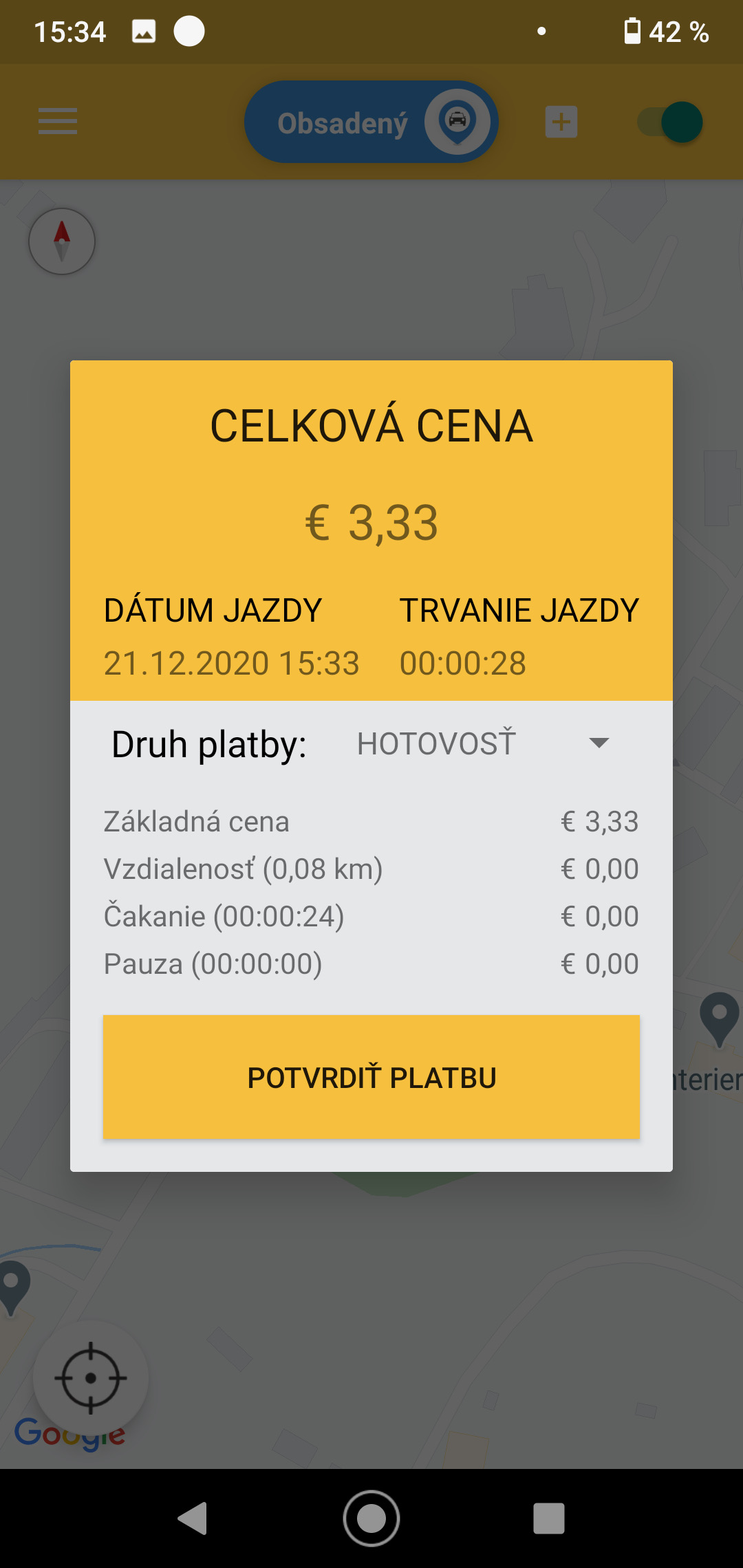
Task: Tap the map compass
Action: pos(62,241)
